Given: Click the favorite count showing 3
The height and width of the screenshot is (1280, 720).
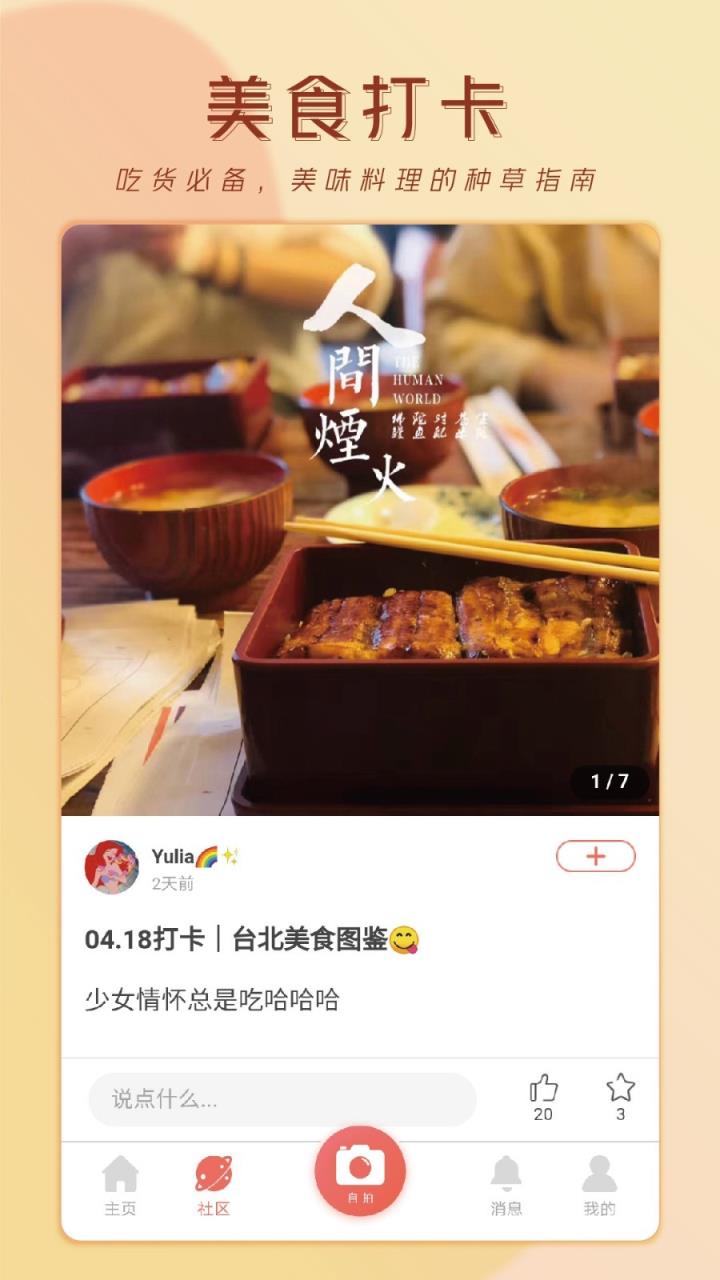Looking at the screenshot, I should coord(620,1115).
